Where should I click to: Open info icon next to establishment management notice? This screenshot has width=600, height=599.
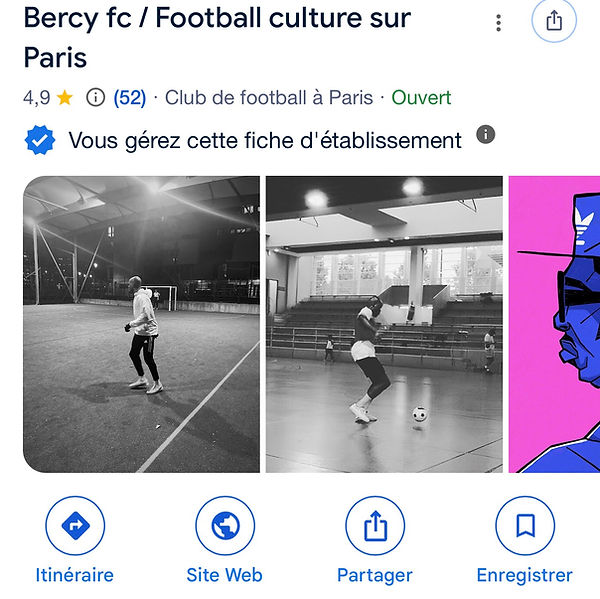point(485,134)
